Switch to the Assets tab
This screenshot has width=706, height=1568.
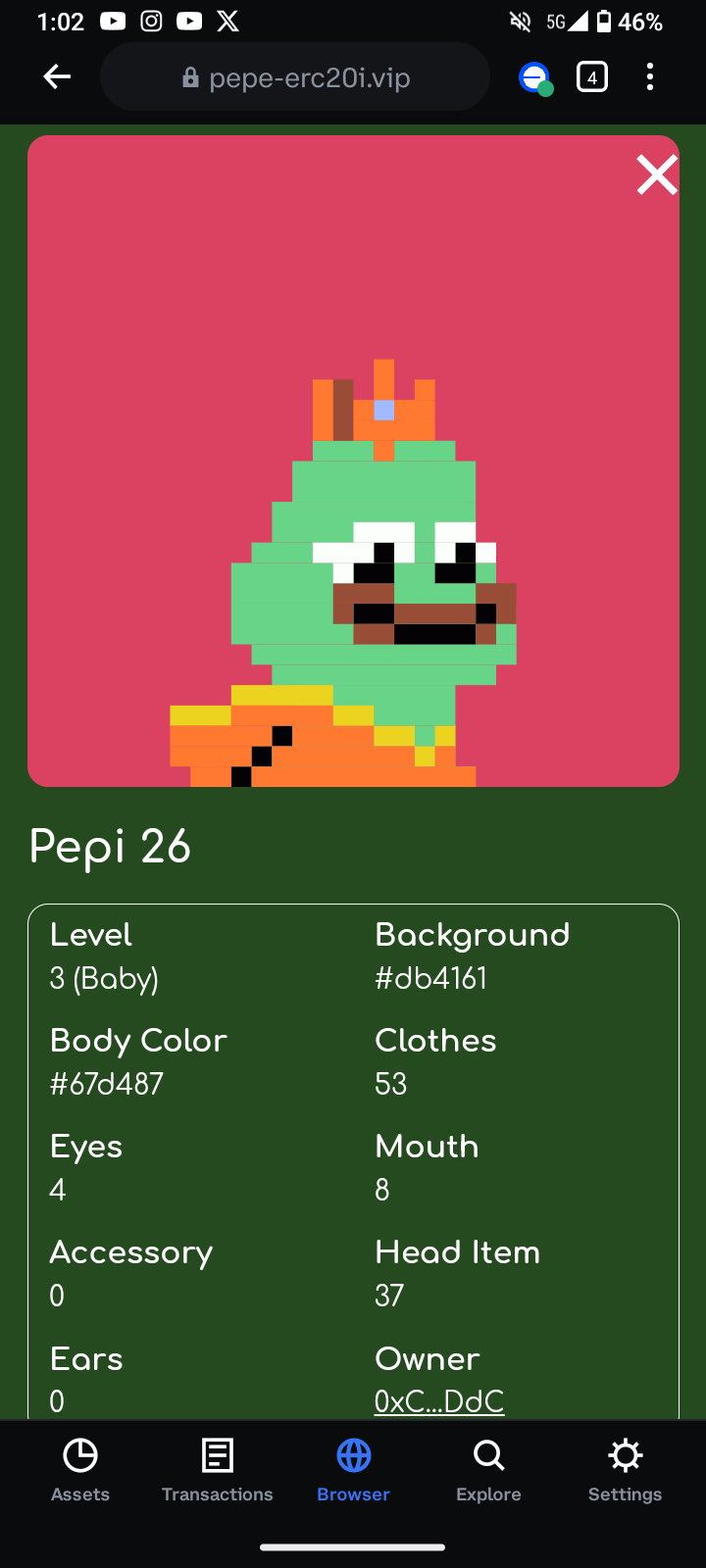(80, 1470)
